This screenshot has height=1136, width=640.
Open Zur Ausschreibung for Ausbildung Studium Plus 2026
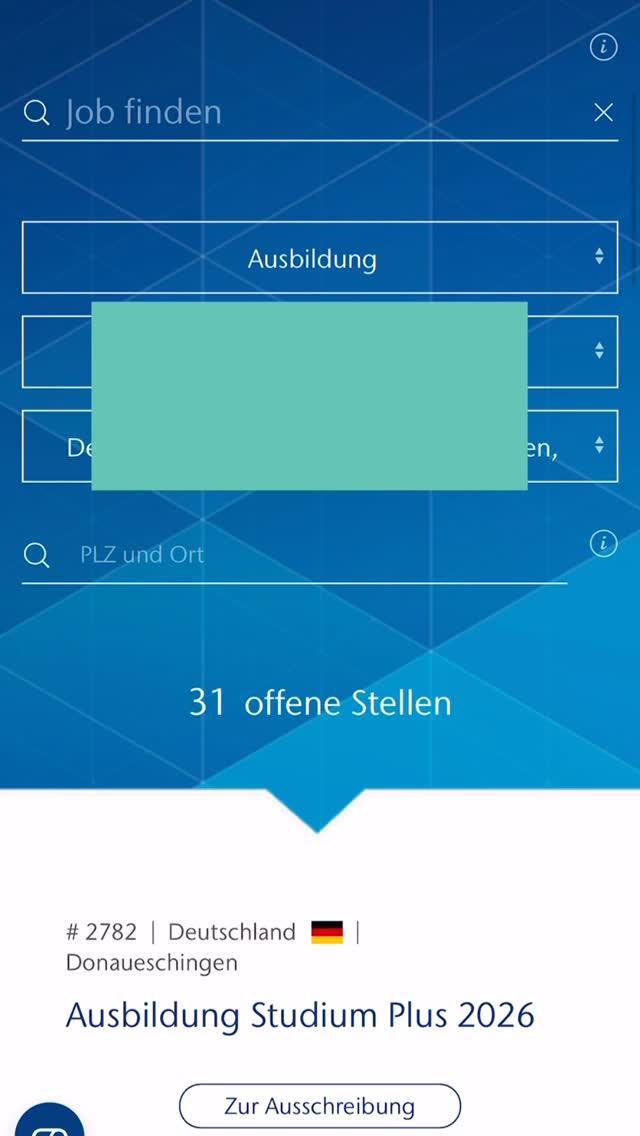click(320, 1106)
